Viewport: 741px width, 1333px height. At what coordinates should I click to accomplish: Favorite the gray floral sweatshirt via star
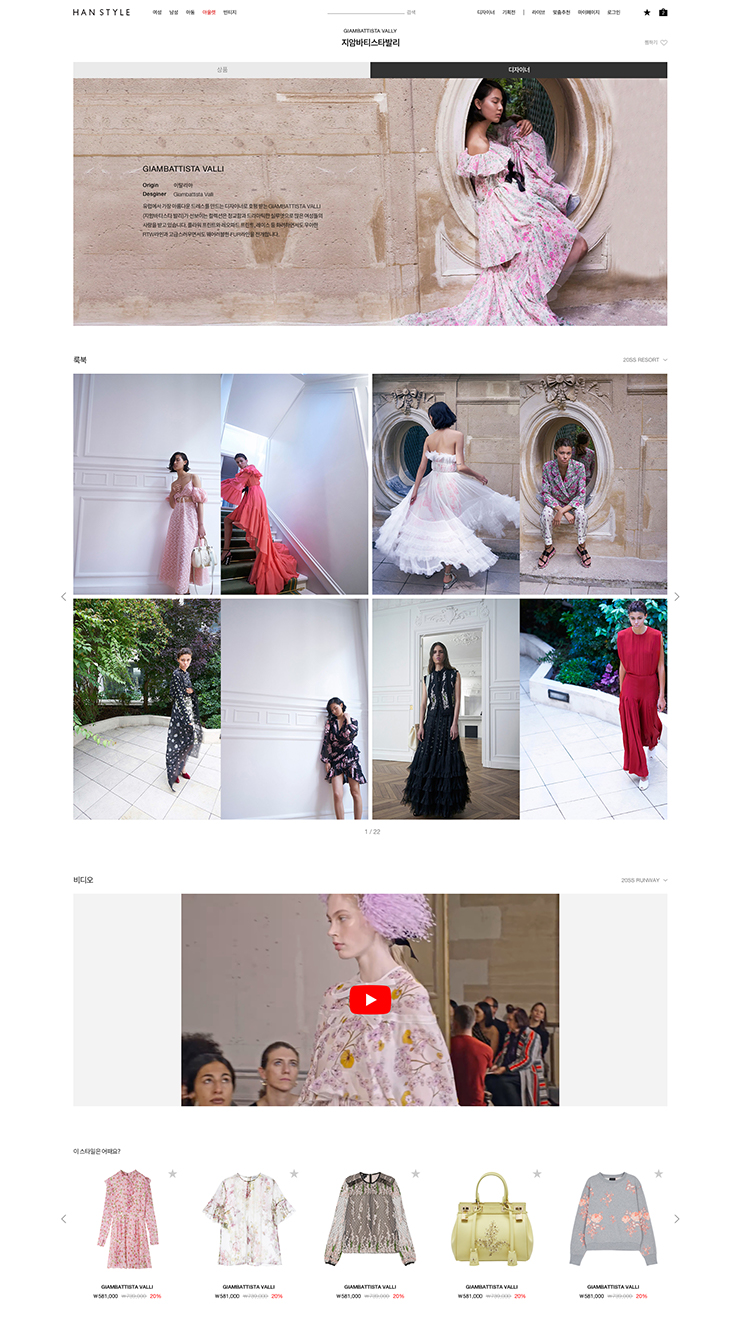[658, 1173]
